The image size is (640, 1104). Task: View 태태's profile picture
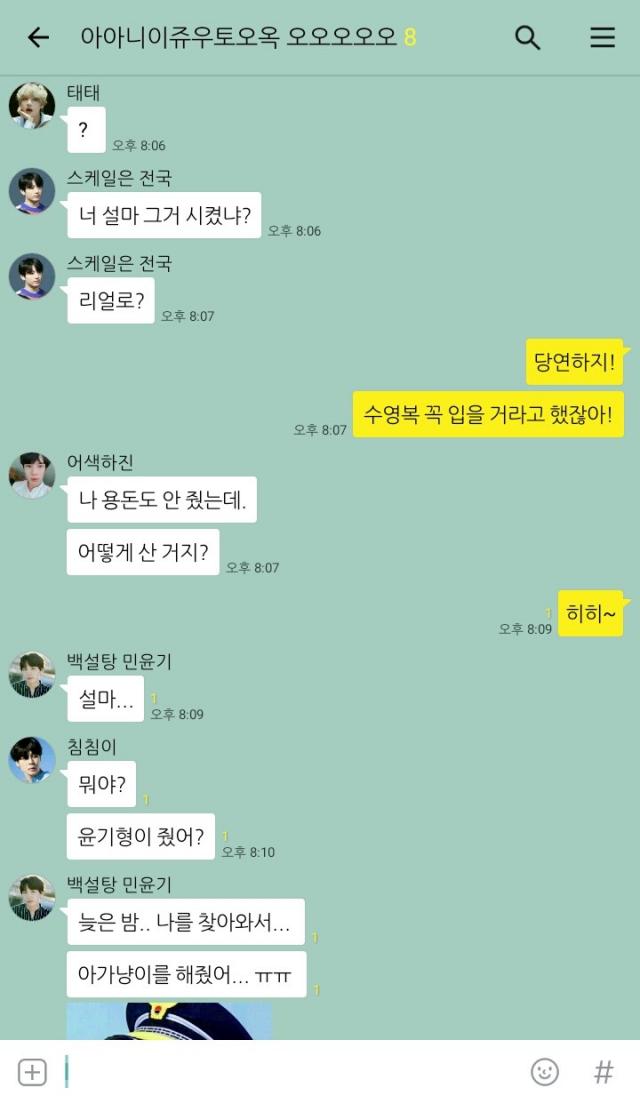pos(32,105)
